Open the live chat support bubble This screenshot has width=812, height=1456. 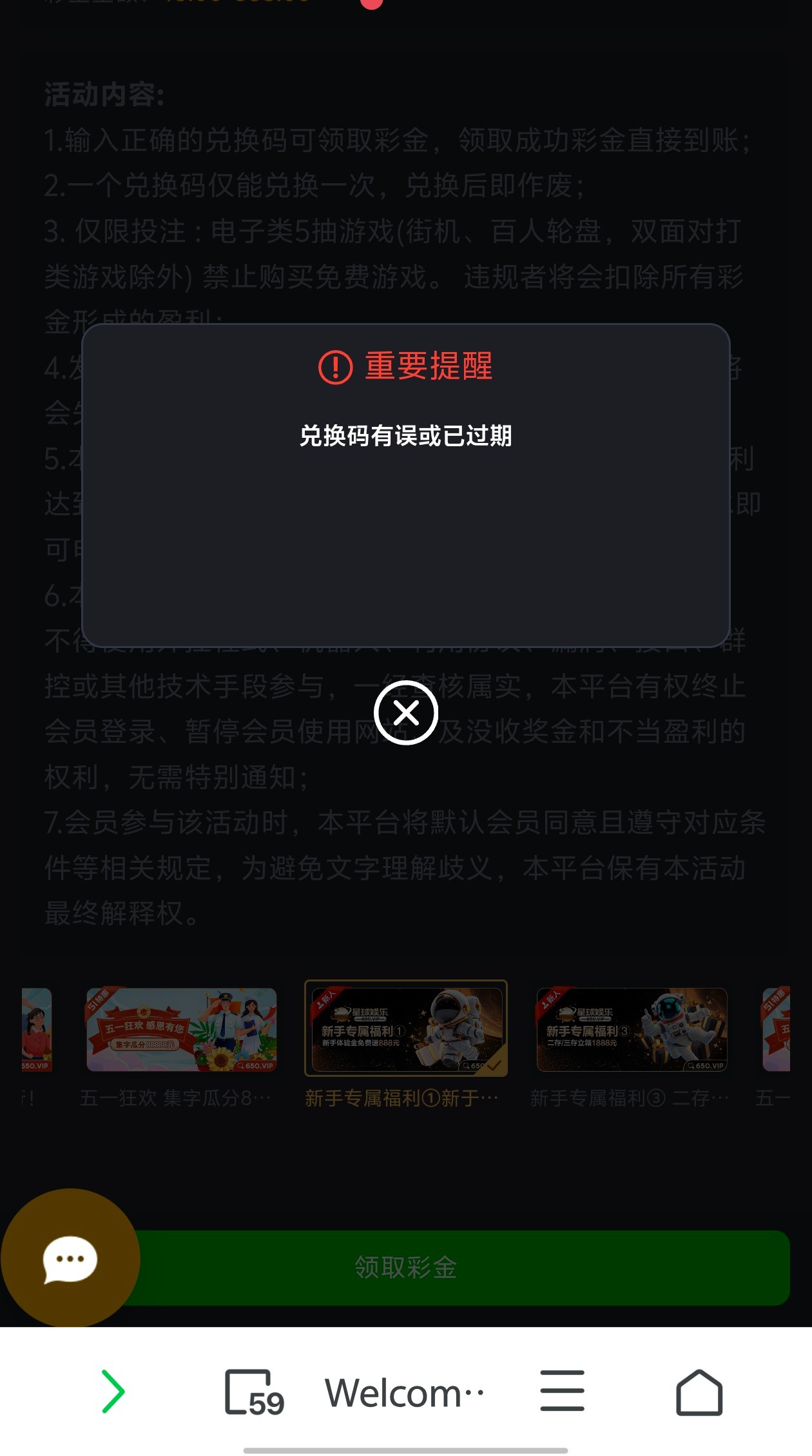pyautogui.click(x=70, y=1259)
